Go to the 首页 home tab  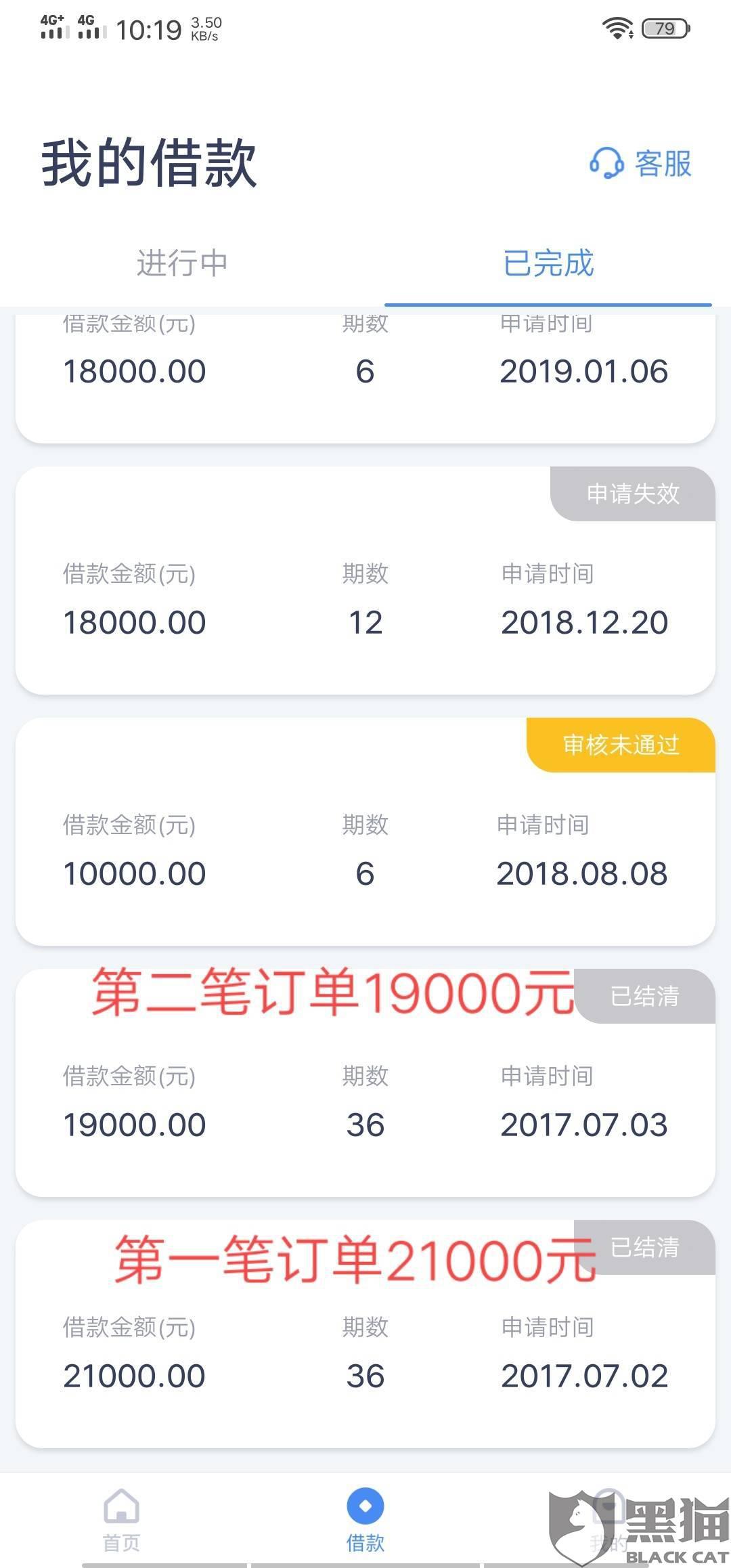click(x=122, y=1520)
